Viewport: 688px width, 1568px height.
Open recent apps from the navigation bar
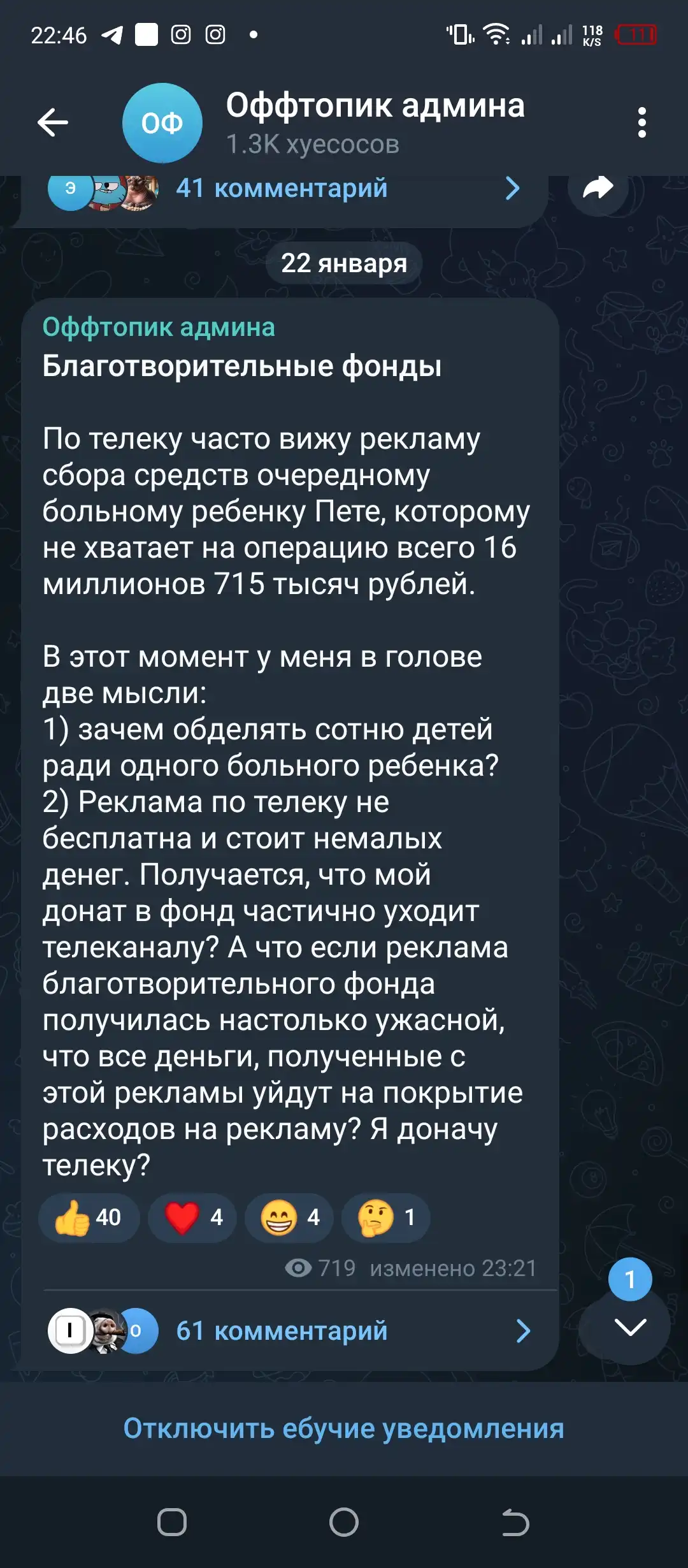coord(172,1522)
